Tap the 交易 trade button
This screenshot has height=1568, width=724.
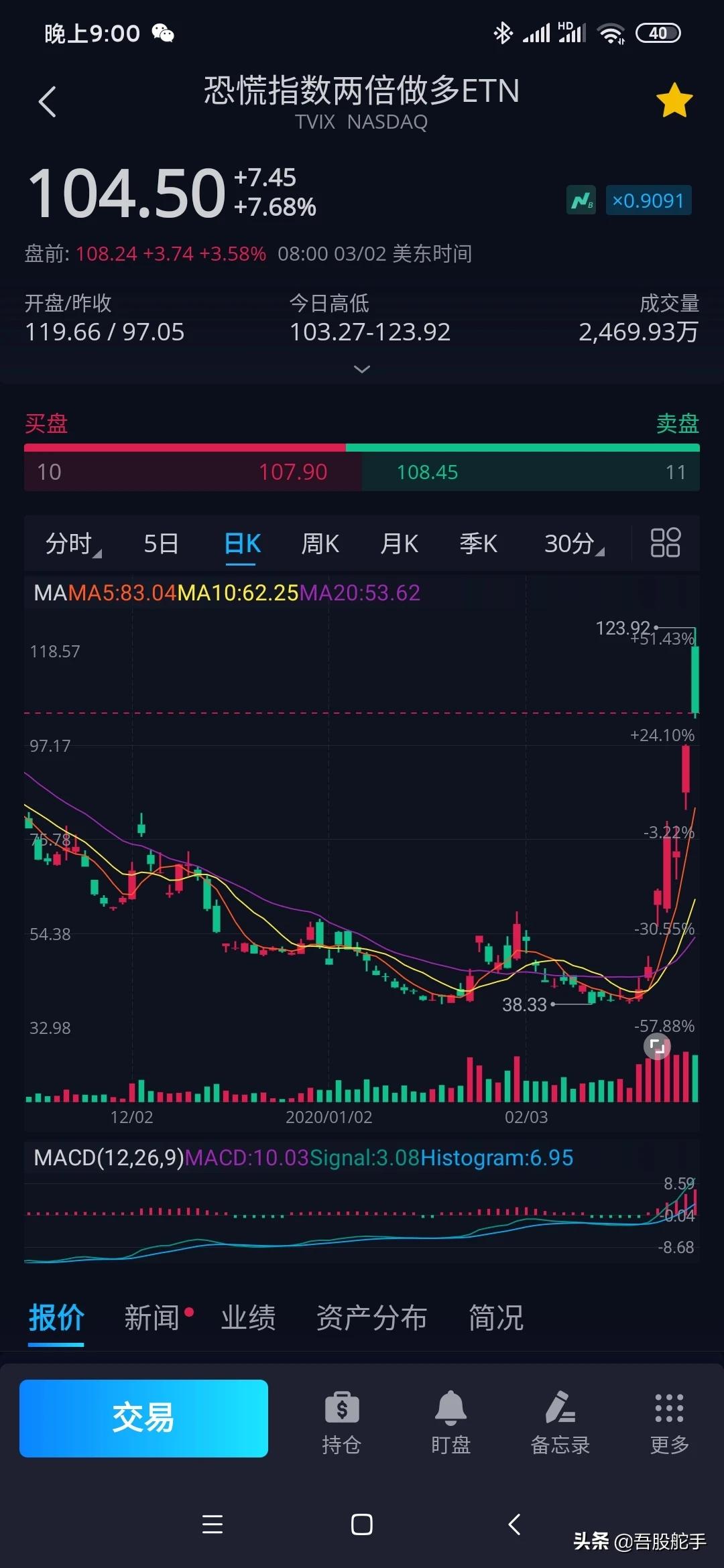pyautogui.click(x=143, y=1419)
